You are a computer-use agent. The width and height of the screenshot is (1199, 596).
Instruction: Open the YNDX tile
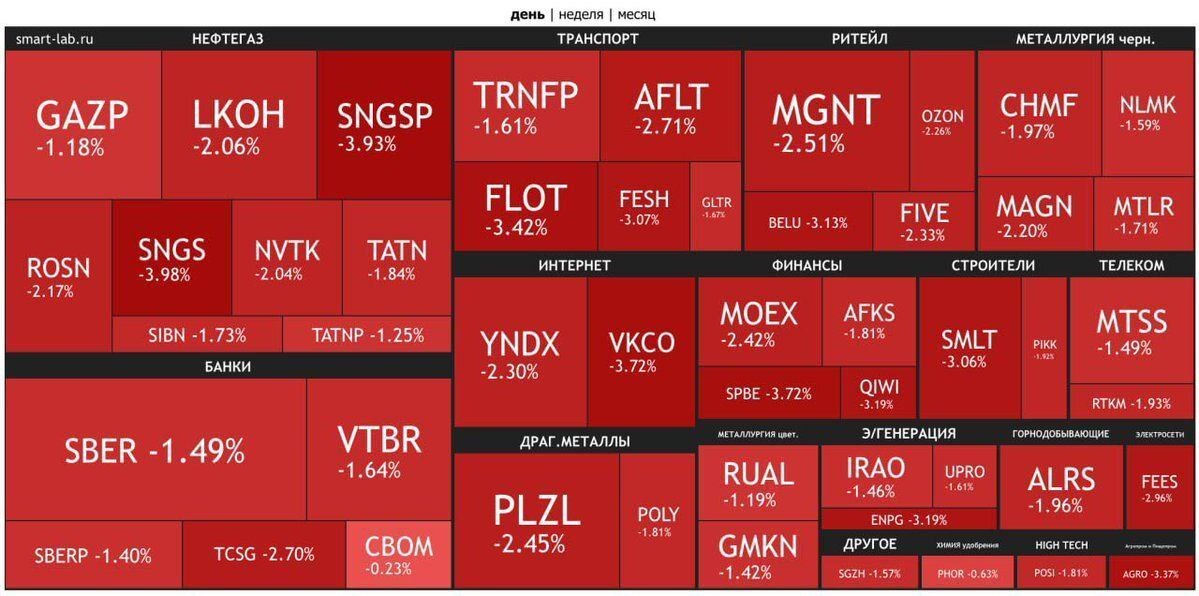520,352
